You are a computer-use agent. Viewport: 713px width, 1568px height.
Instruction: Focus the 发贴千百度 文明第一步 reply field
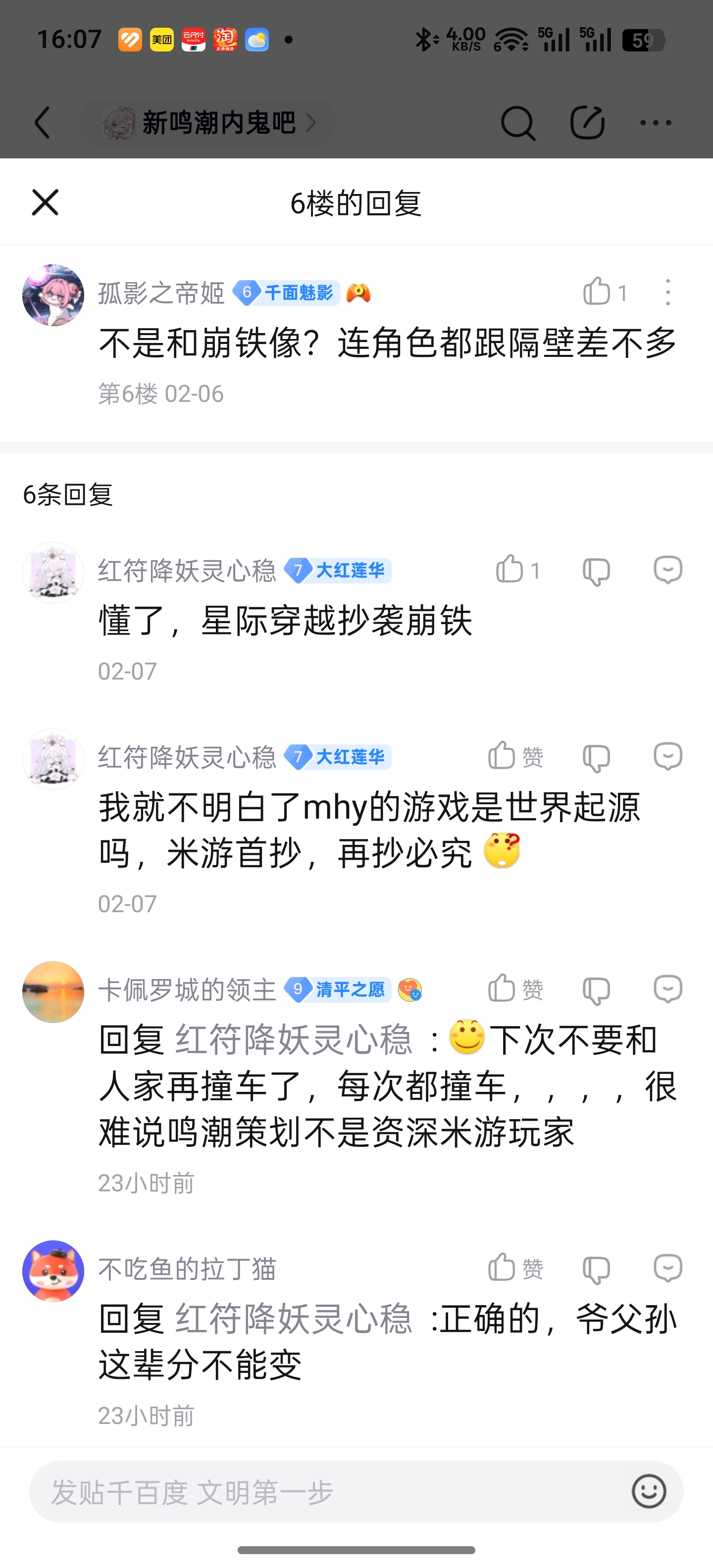coord(329,1492)
